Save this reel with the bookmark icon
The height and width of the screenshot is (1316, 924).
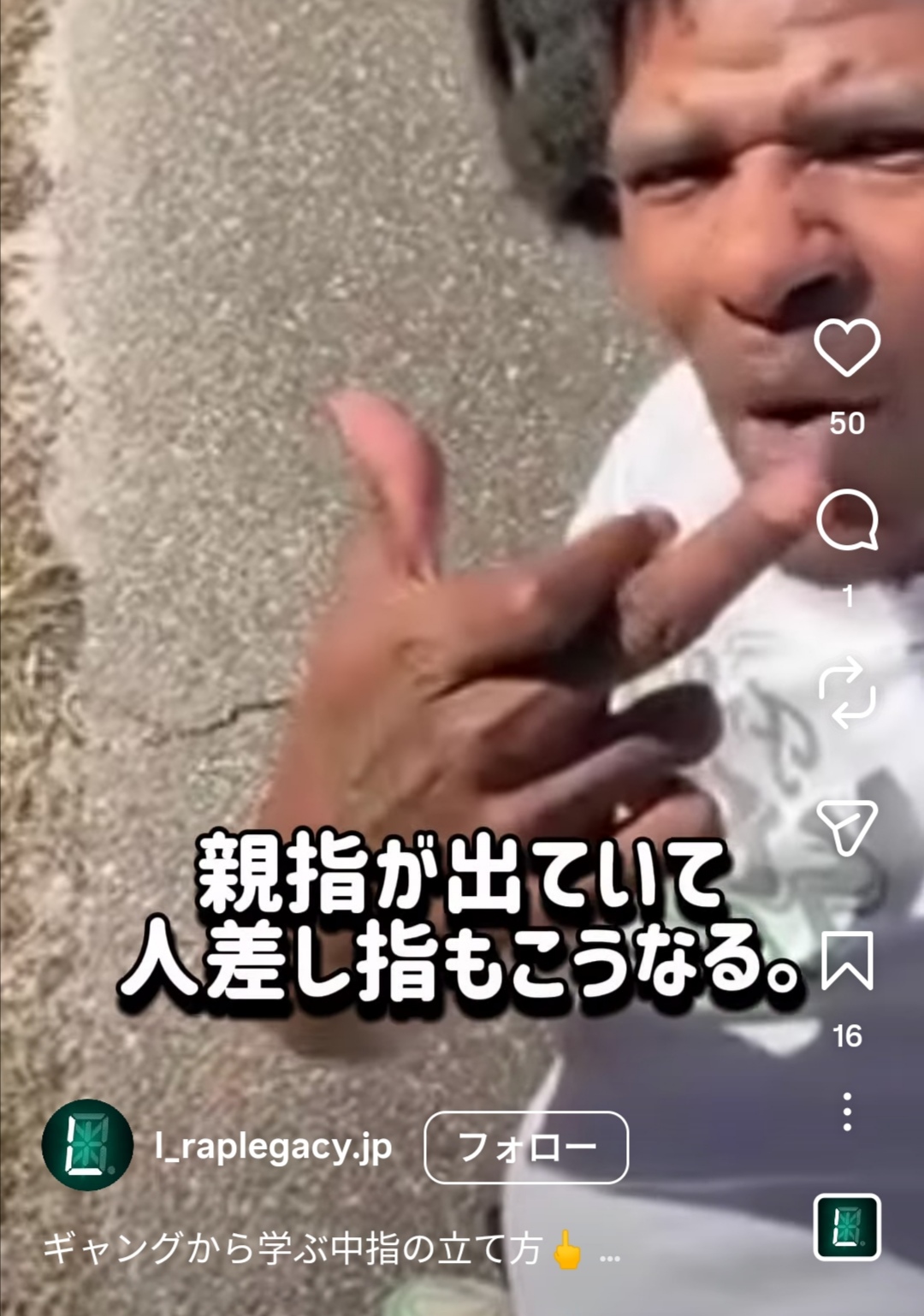coord(846,961)
